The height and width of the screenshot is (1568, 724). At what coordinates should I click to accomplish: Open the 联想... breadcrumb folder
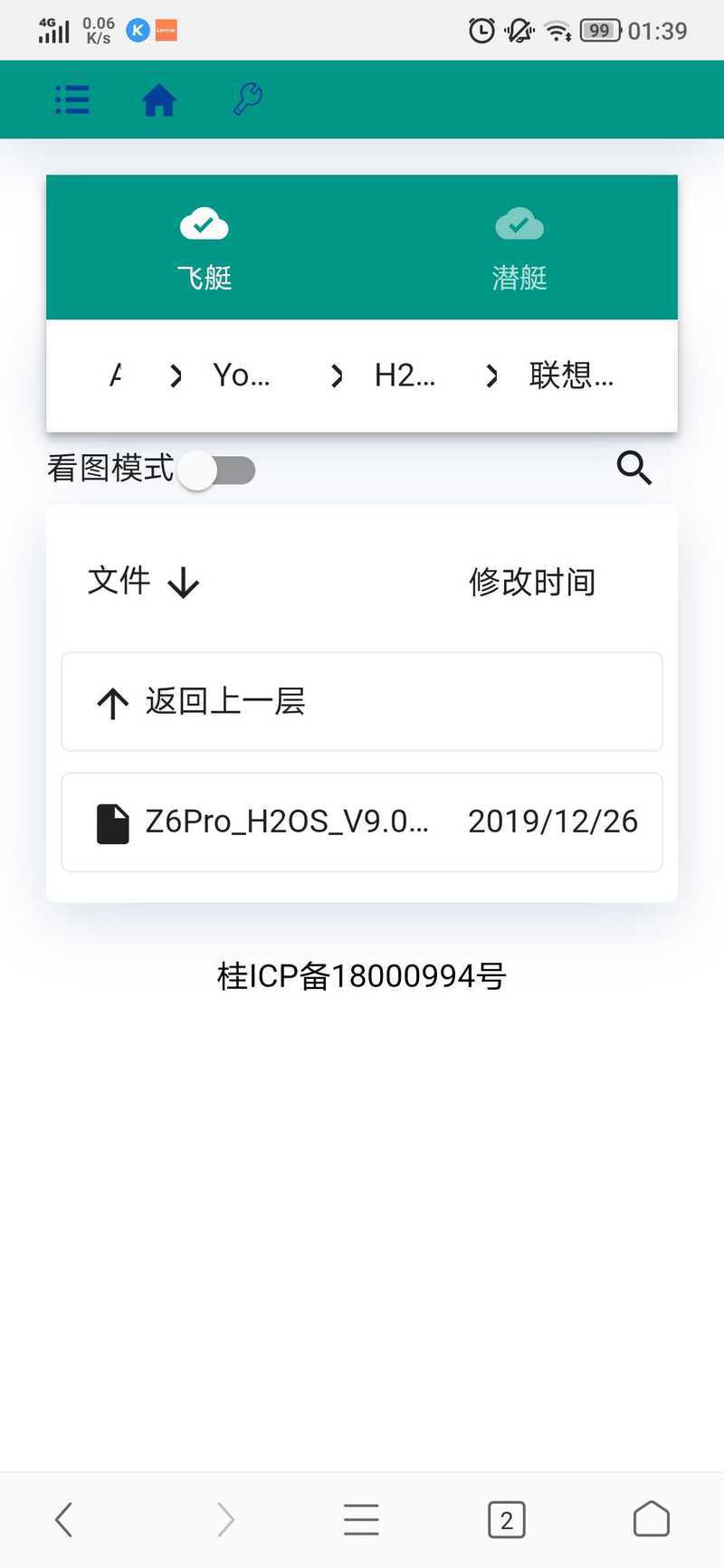tap(572, 375)
